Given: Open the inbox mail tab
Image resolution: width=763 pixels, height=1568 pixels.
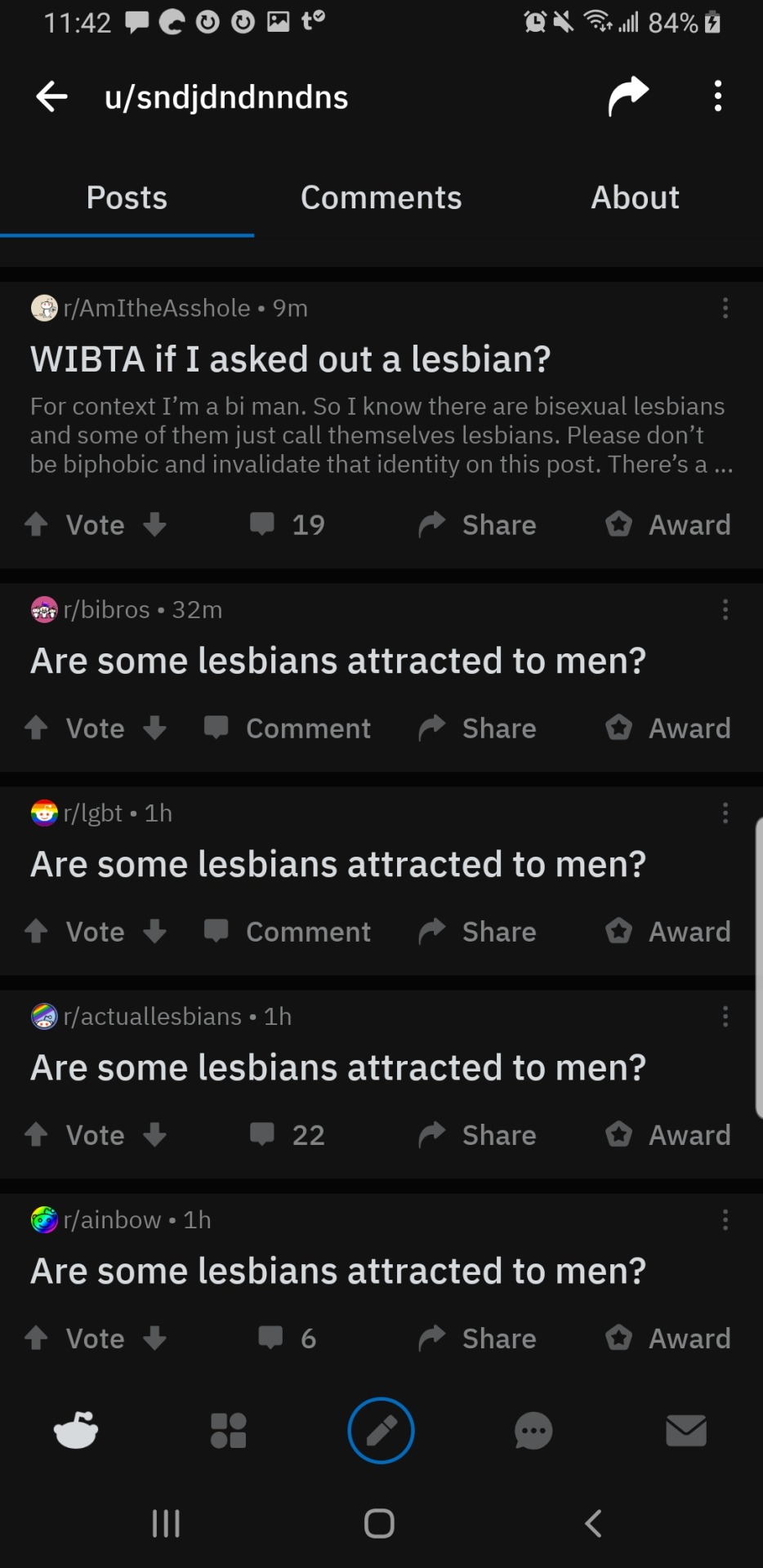Looking at the screenshot, I should 686,1430.
